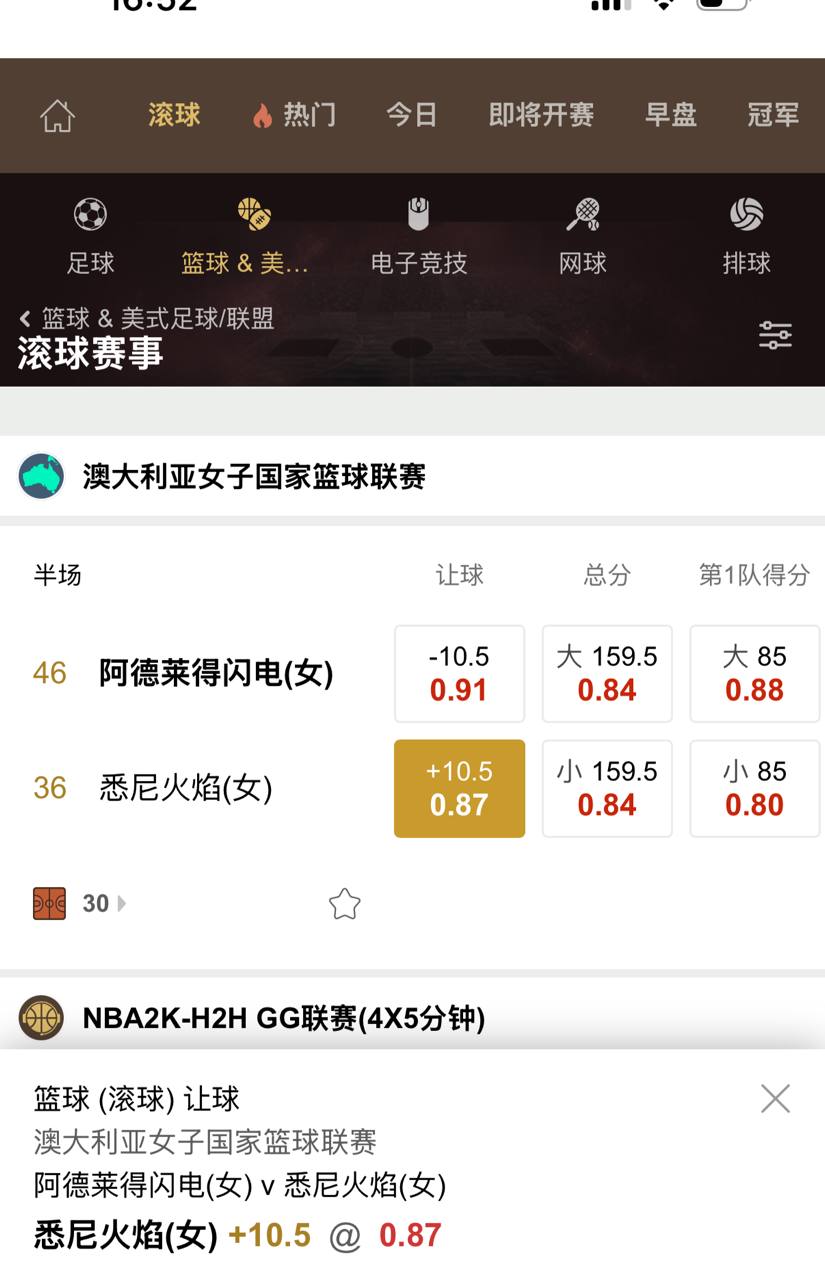Switch to the 早盘 tab
825x1280 pixels.
click(670, 115)
